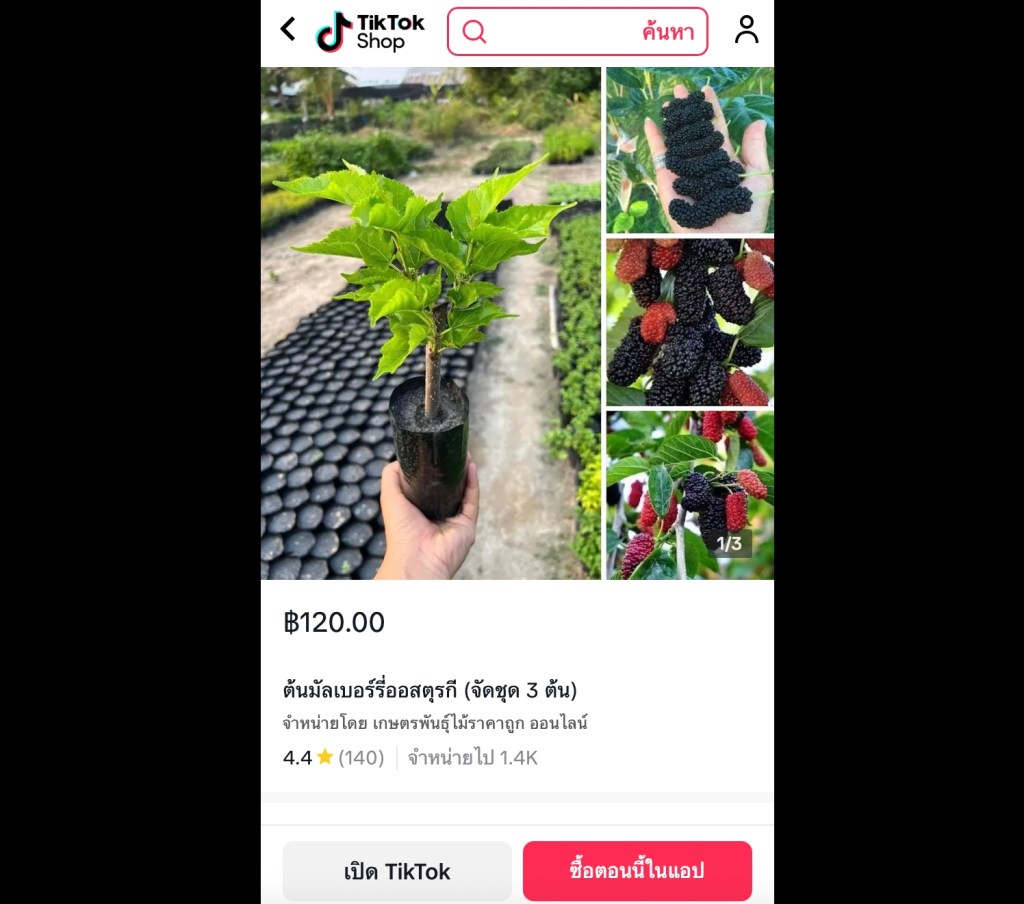Open the user profile icon
1024x904 pixels.
(x=746, y=30)
